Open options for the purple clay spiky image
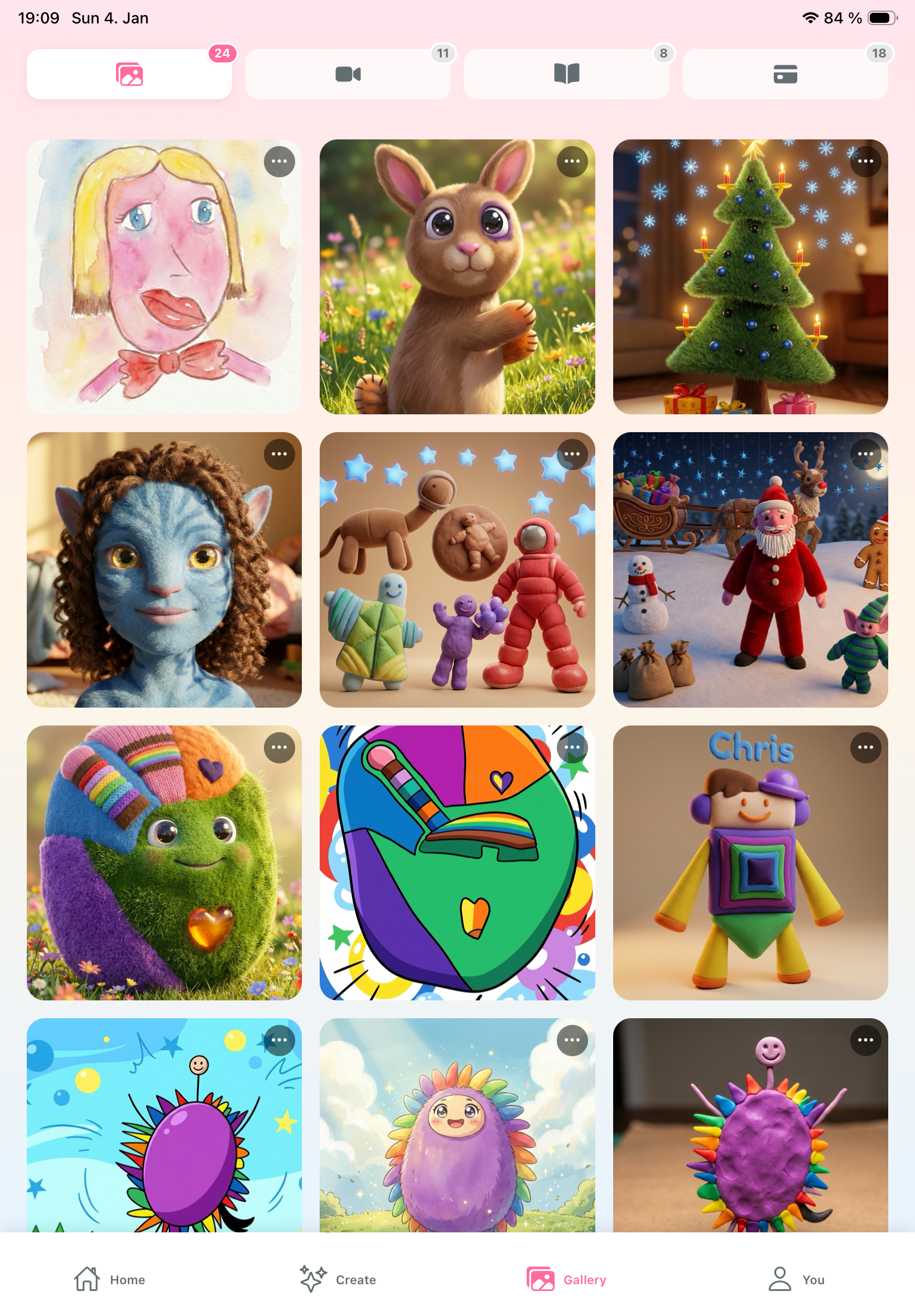 865,1039
